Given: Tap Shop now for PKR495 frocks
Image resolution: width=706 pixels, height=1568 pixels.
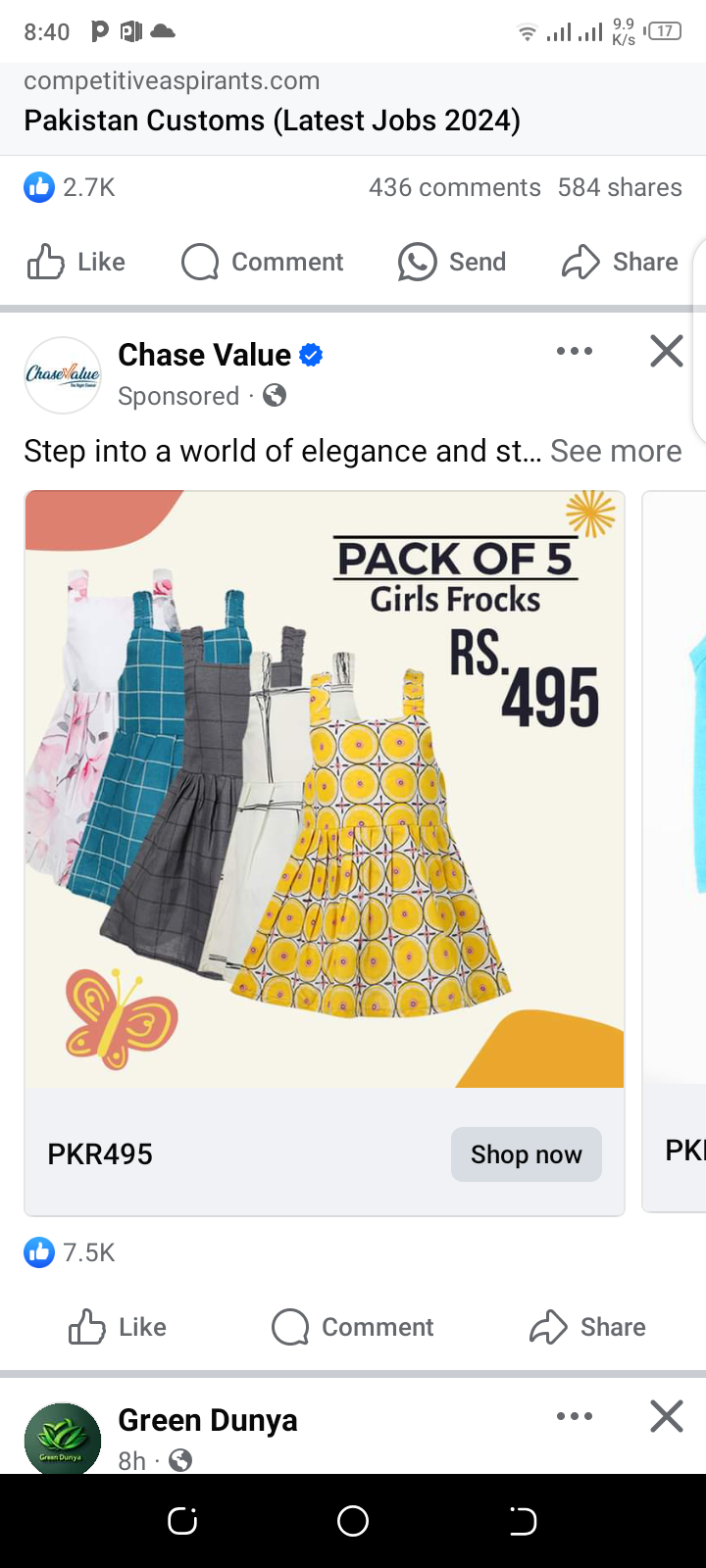Looking at the screenshot, I should [x=526, y=1154].
